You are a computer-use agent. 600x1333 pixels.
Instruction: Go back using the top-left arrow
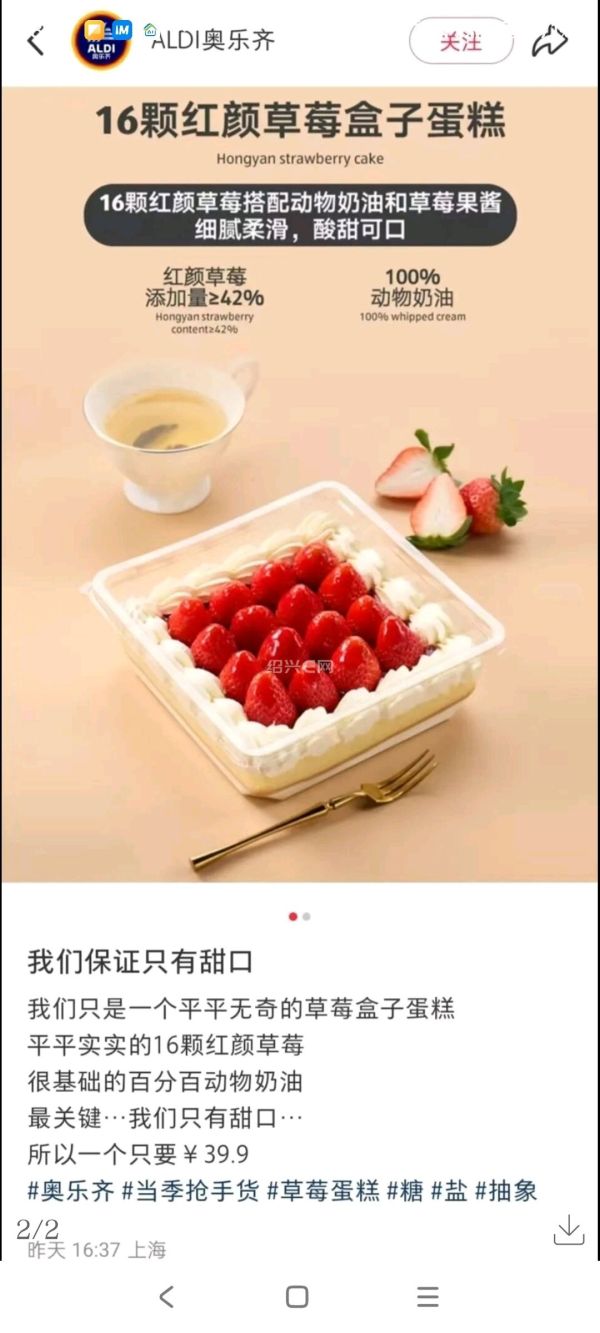[x=36, y=42]
